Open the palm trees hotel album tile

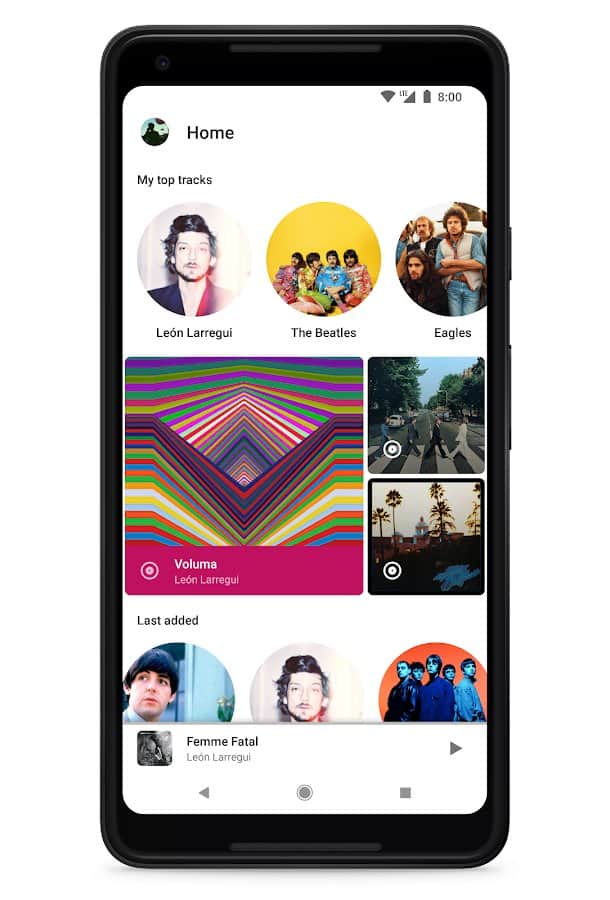(x=426, y=536)
